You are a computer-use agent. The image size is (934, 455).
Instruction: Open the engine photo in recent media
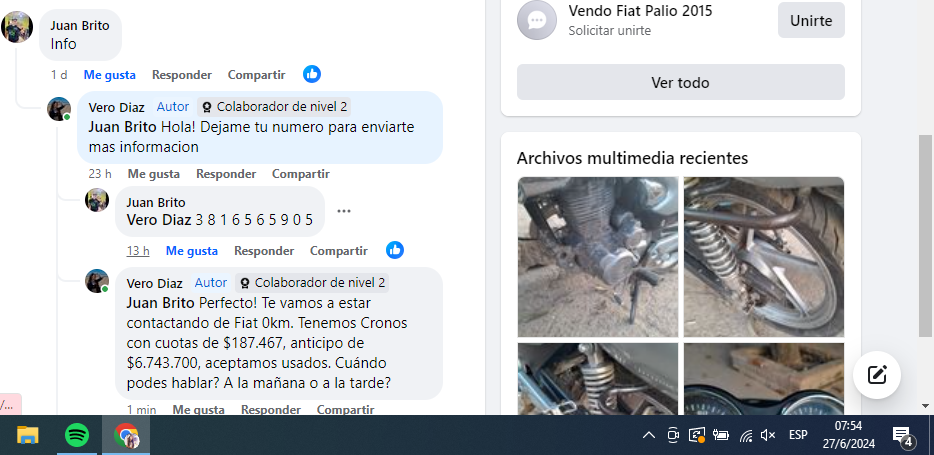click(x=597, y=256)
